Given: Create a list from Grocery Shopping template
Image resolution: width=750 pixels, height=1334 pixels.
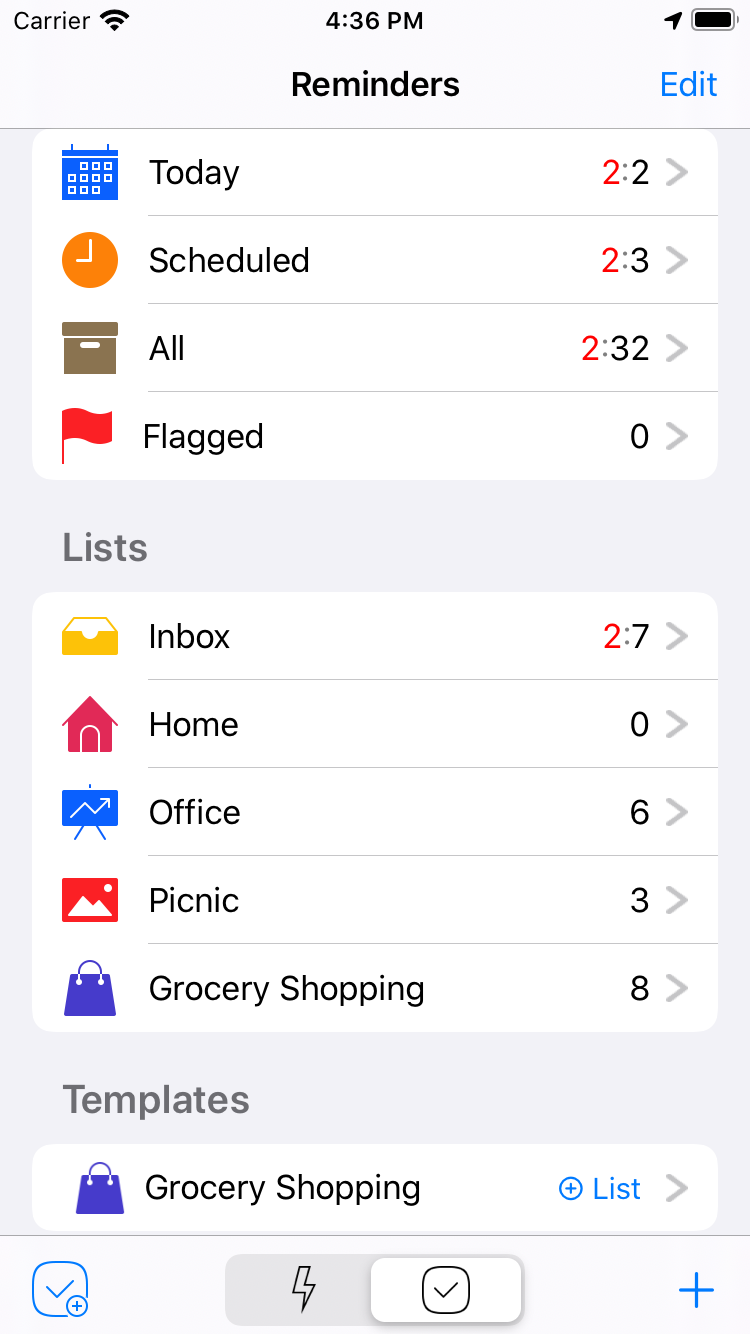Looking at the screenshot, I should 600,1189.
